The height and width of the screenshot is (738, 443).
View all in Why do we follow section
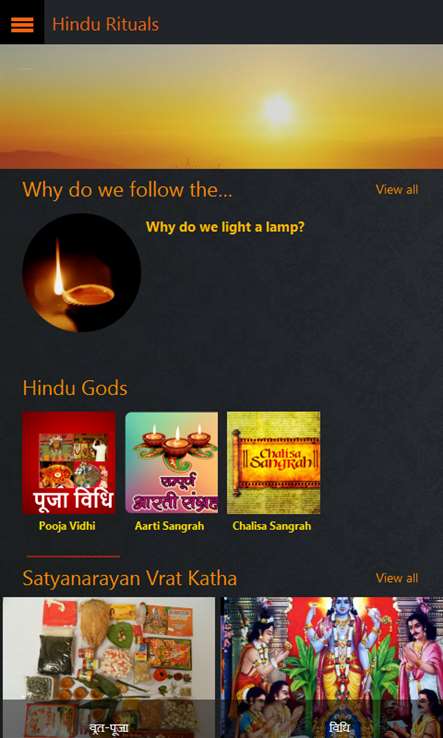(x=397, y=190)
